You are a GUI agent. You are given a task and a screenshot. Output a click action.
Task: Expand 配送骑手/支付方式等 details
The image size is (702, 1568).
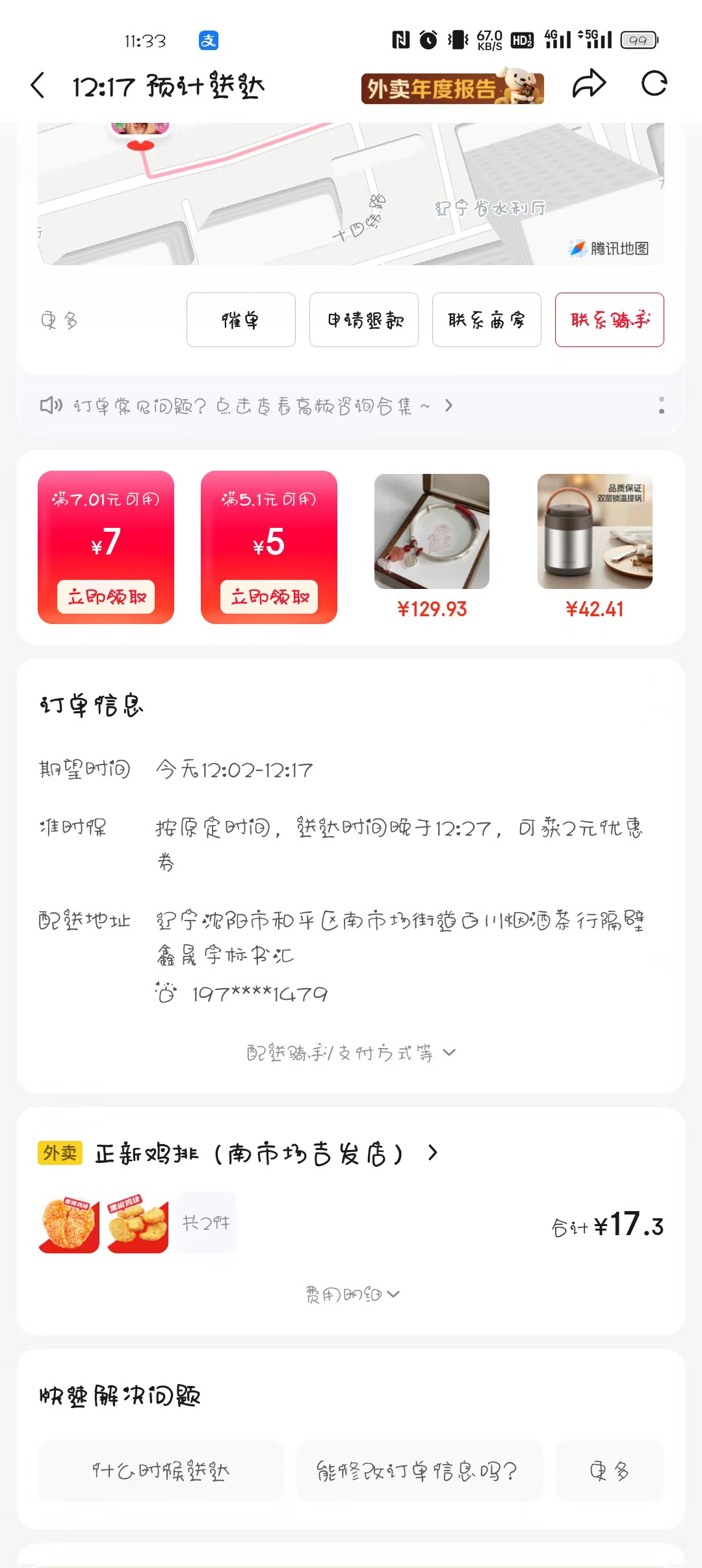[351, 1052]
